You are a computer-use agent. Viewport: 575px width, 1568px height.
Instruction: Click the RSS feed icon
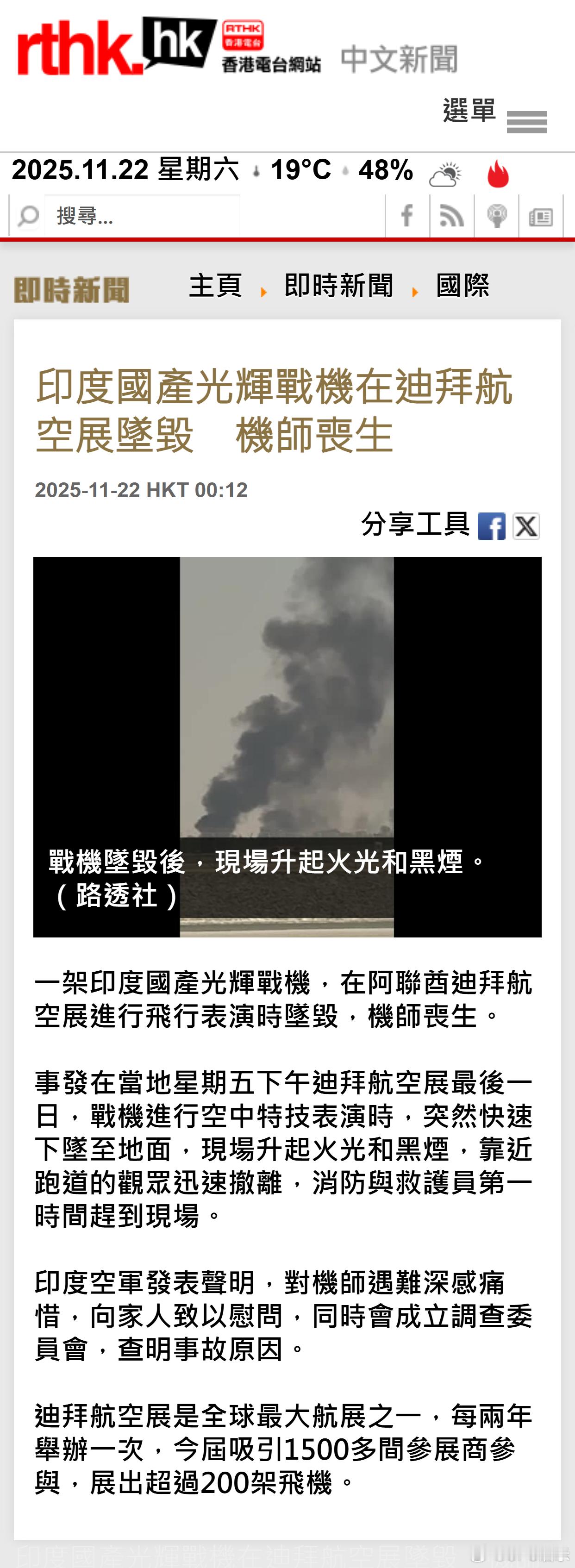[451, 216]
